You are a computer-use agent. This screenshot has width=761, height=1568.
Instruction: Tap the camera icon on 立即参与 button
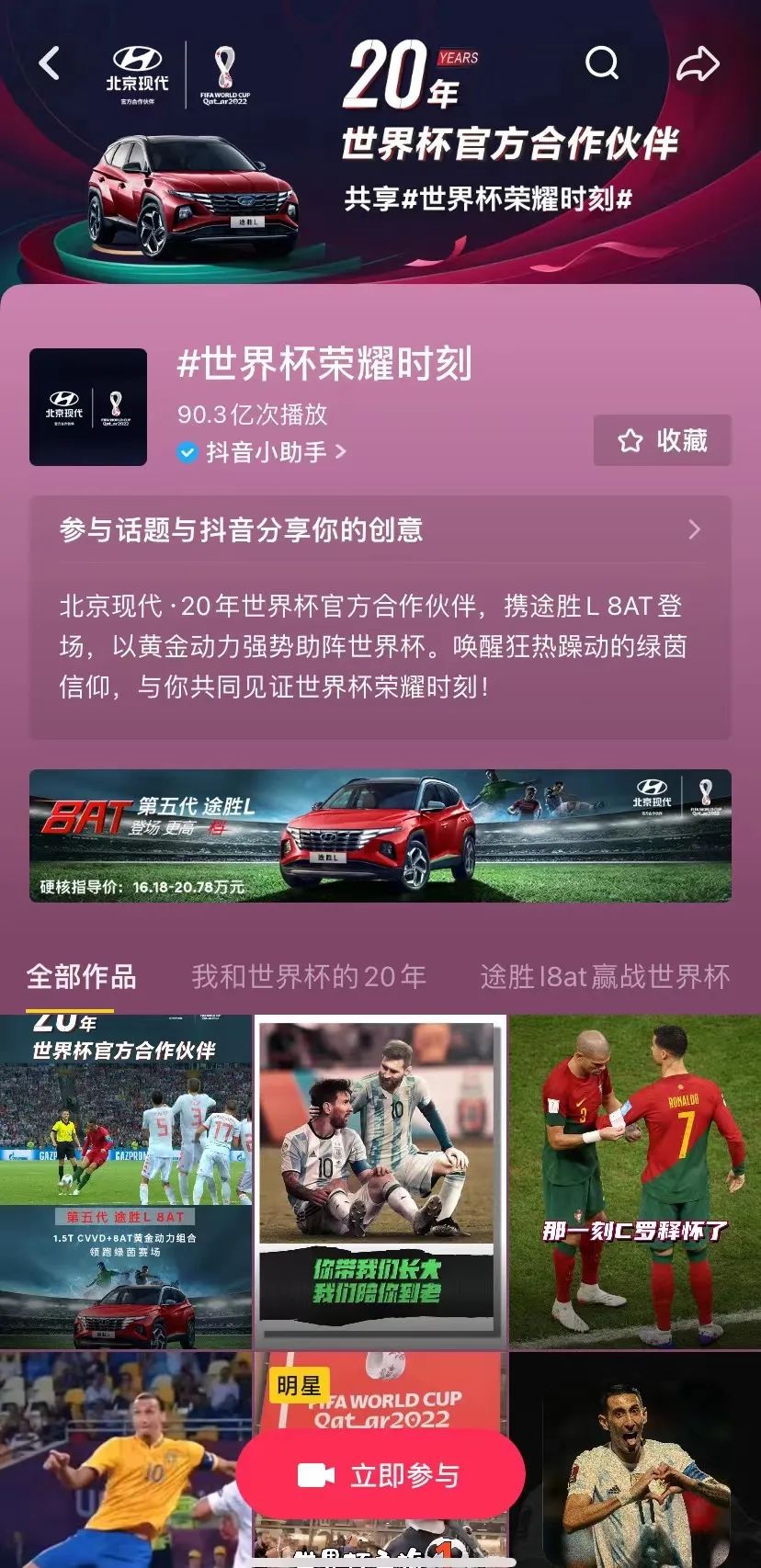click(x=317, y=1473)
